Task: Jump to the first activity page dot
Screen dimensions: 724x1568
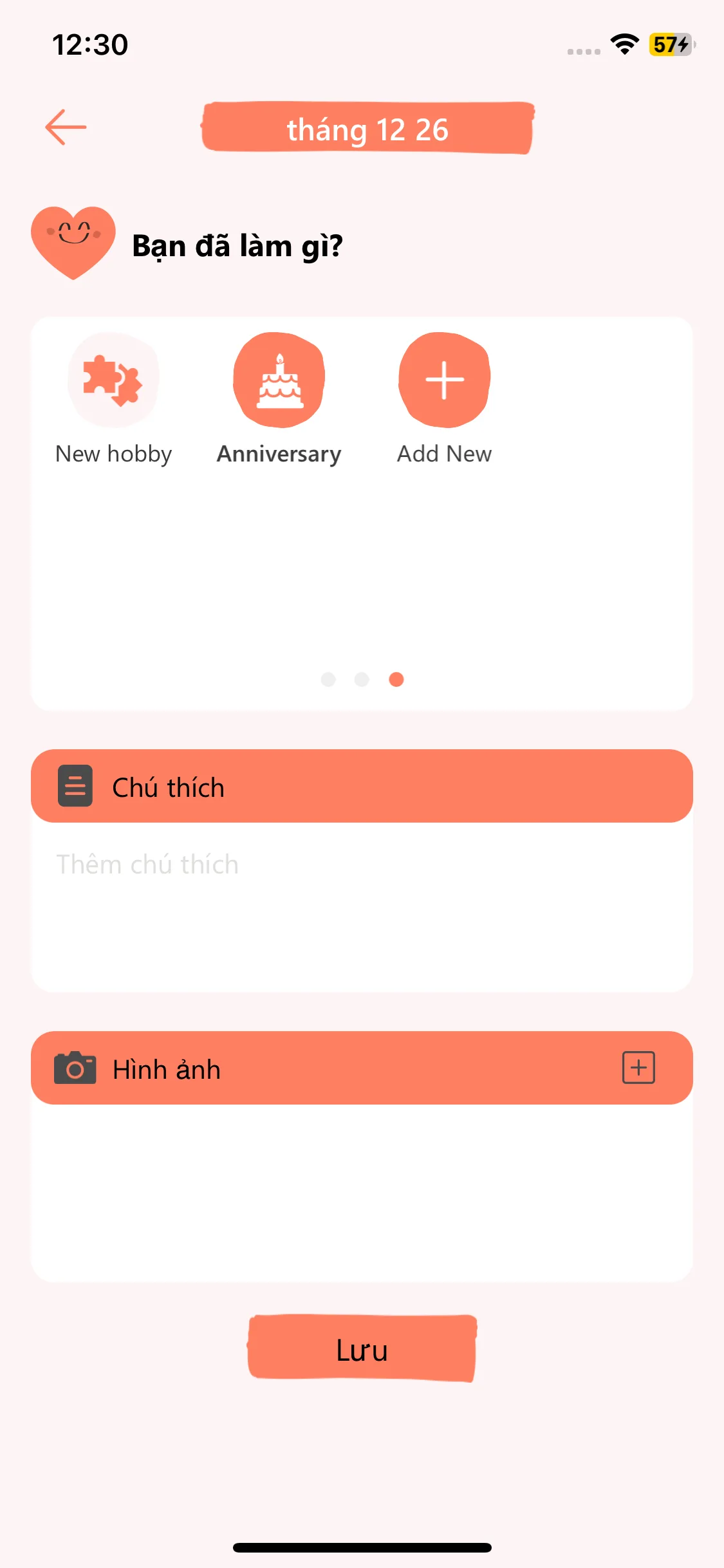Action: (x=328, y=680)
